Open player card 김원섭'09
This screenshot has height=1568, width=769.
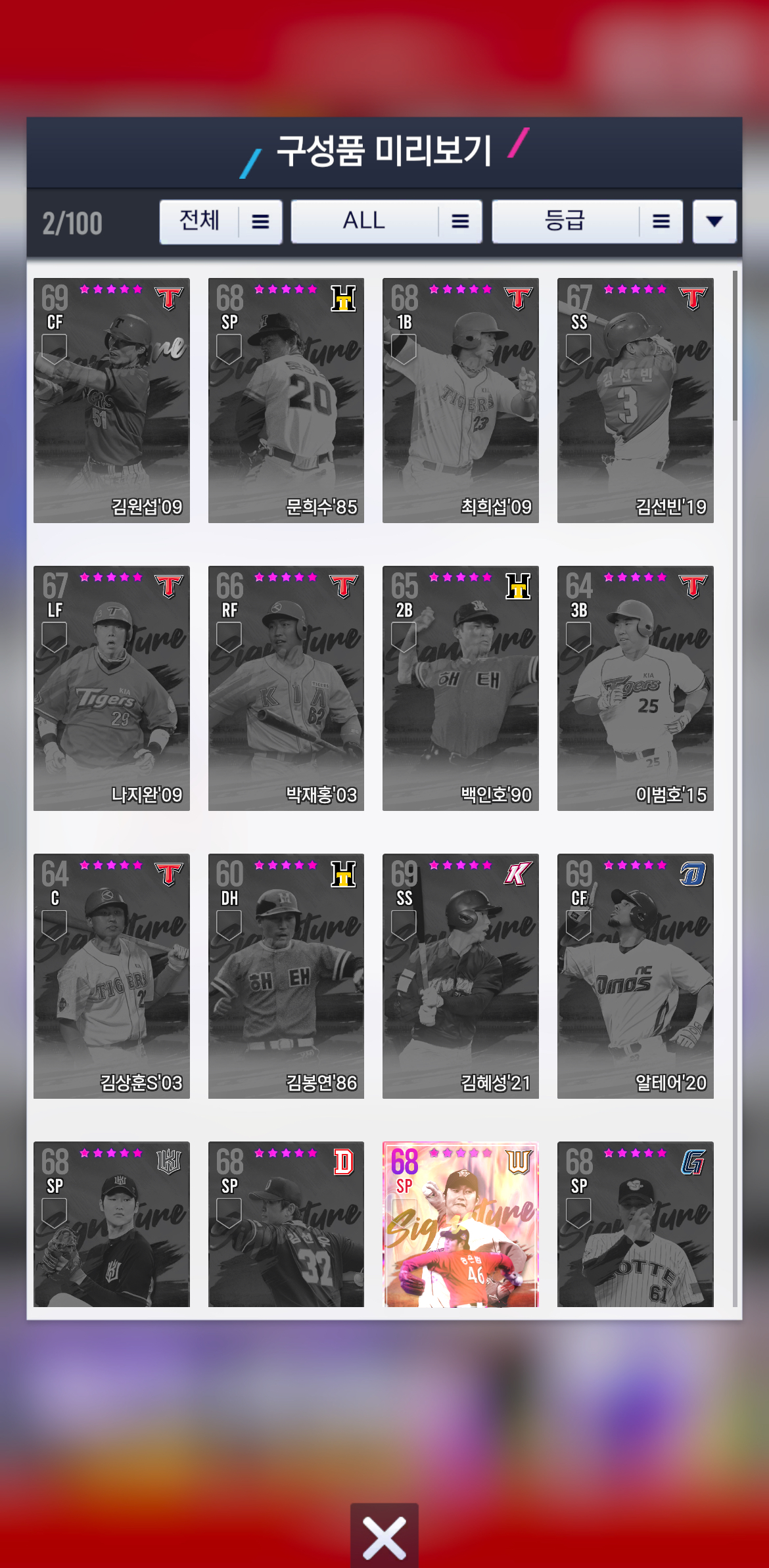112,400
